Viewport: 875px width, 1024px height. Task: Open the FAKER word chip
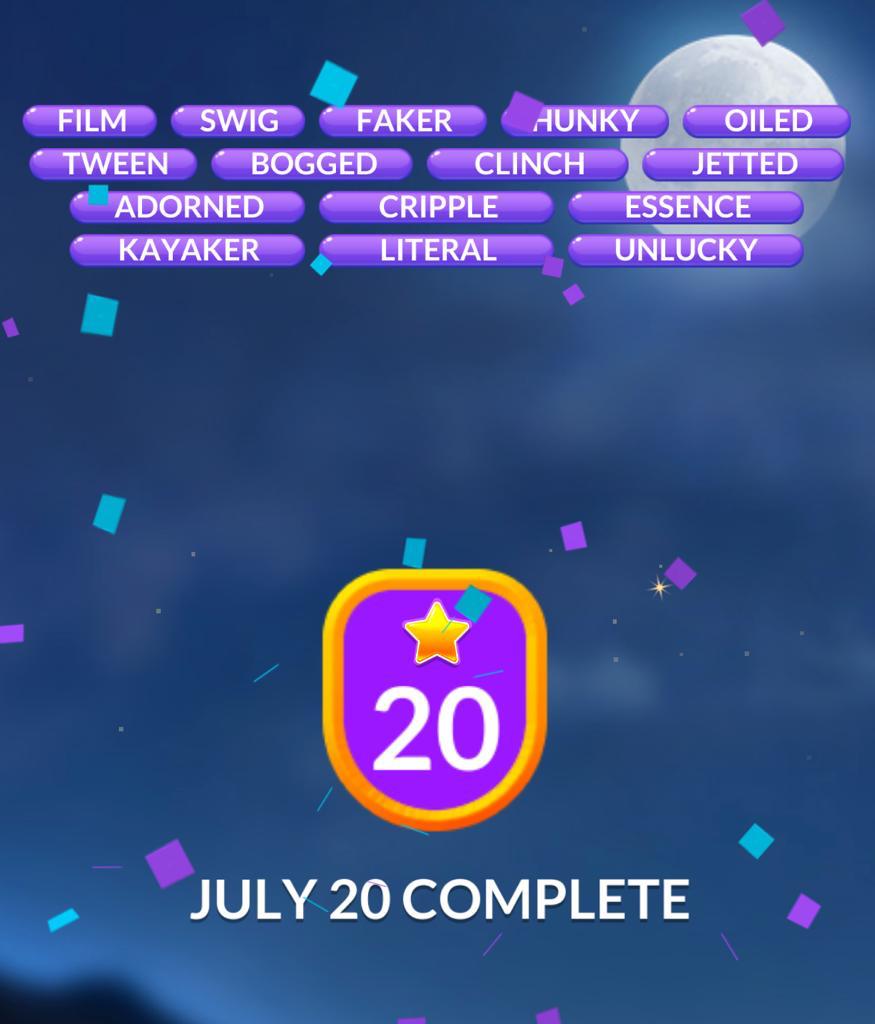(403, 121)
